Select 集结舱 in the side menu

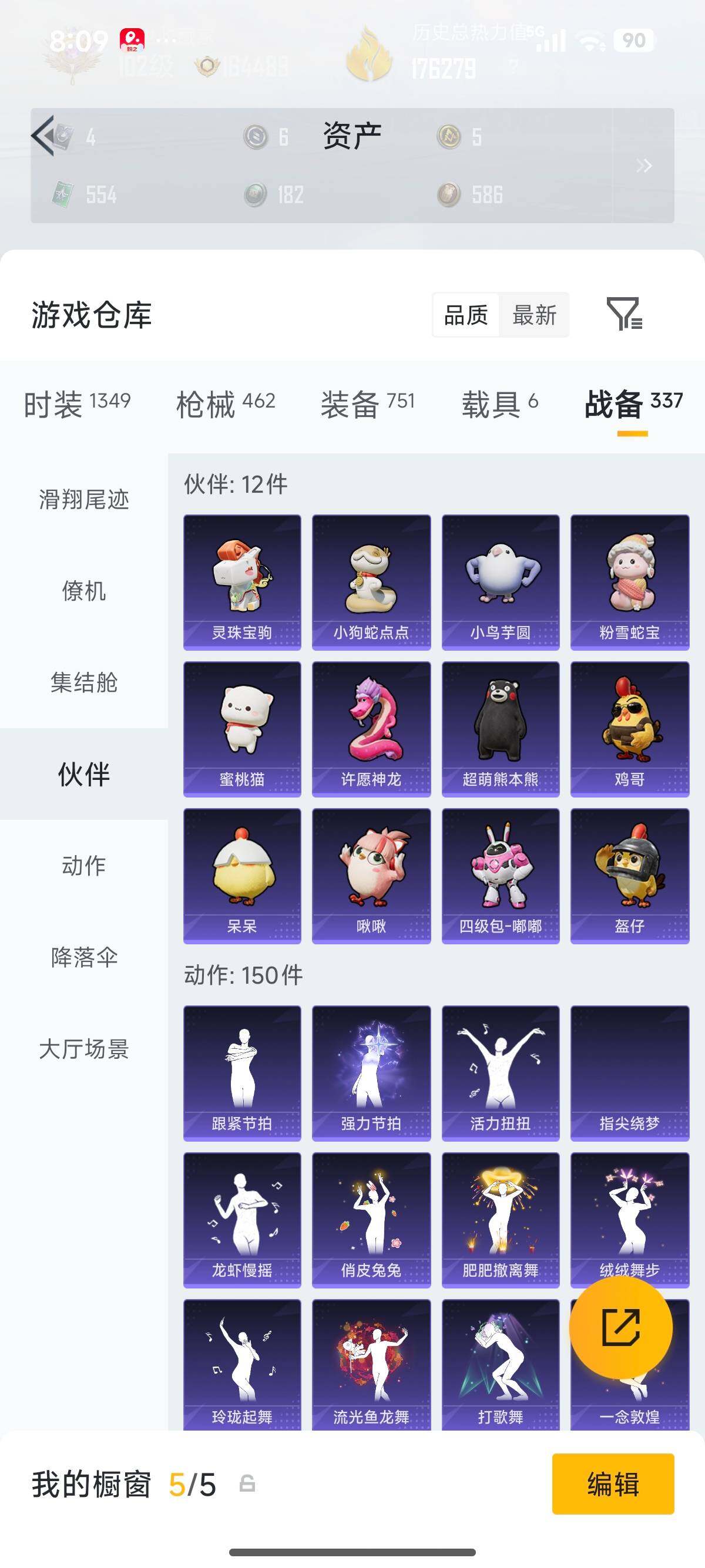[x=84, y=682]
